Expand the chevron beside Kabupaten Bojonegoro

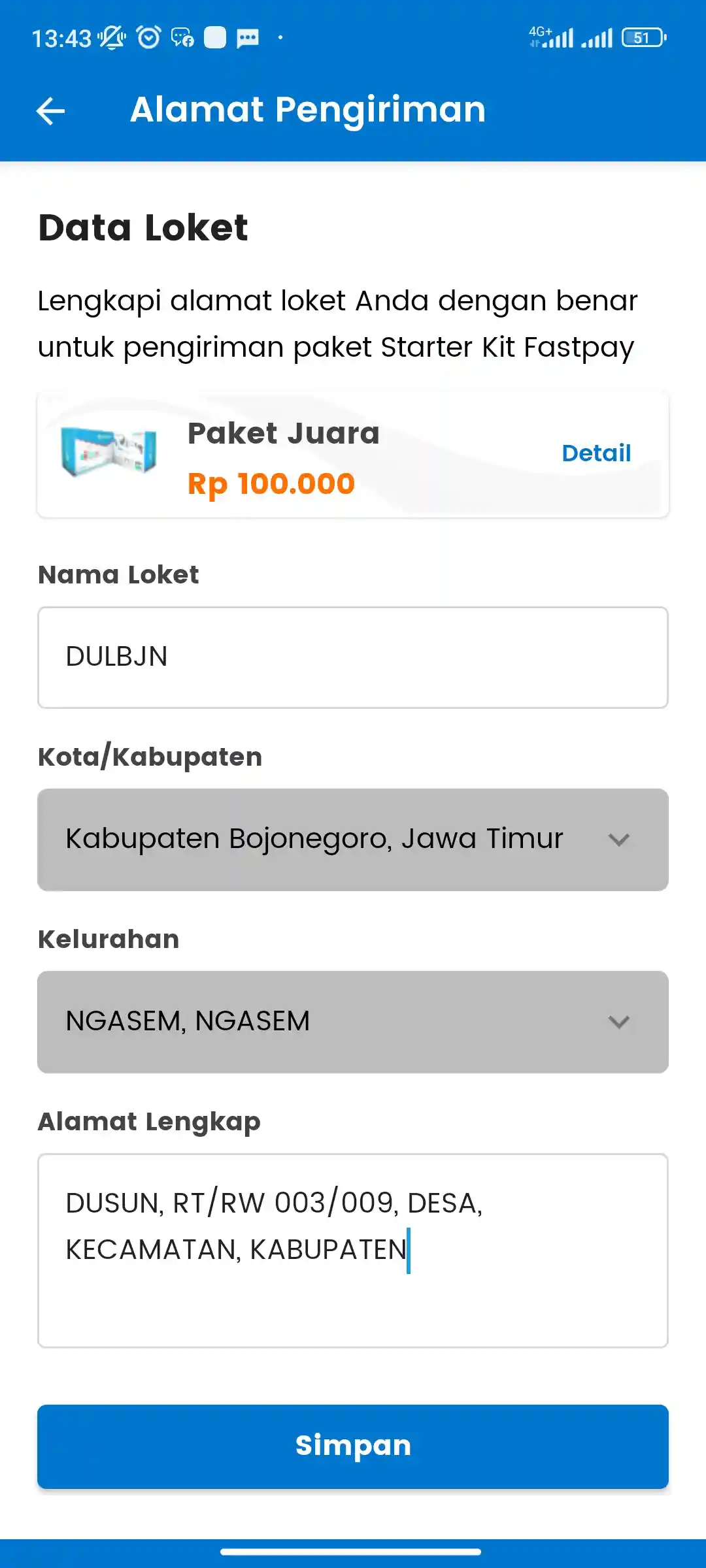(x=620, y=840)
